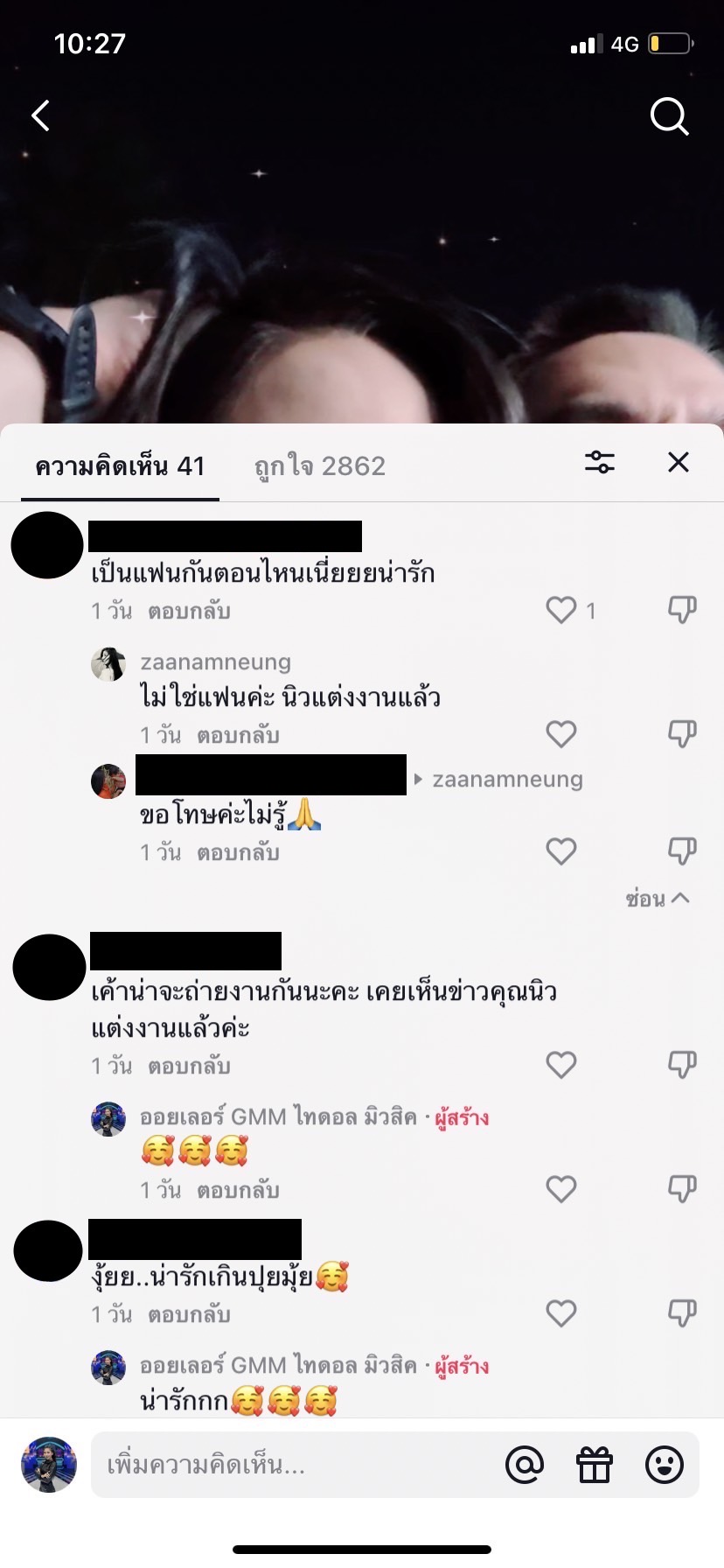Reply to the comment เค้าน่าจะถ่ายงานกันนะคะ
This screenshot has width=724, height=1568.
(x=189, y=1066)
